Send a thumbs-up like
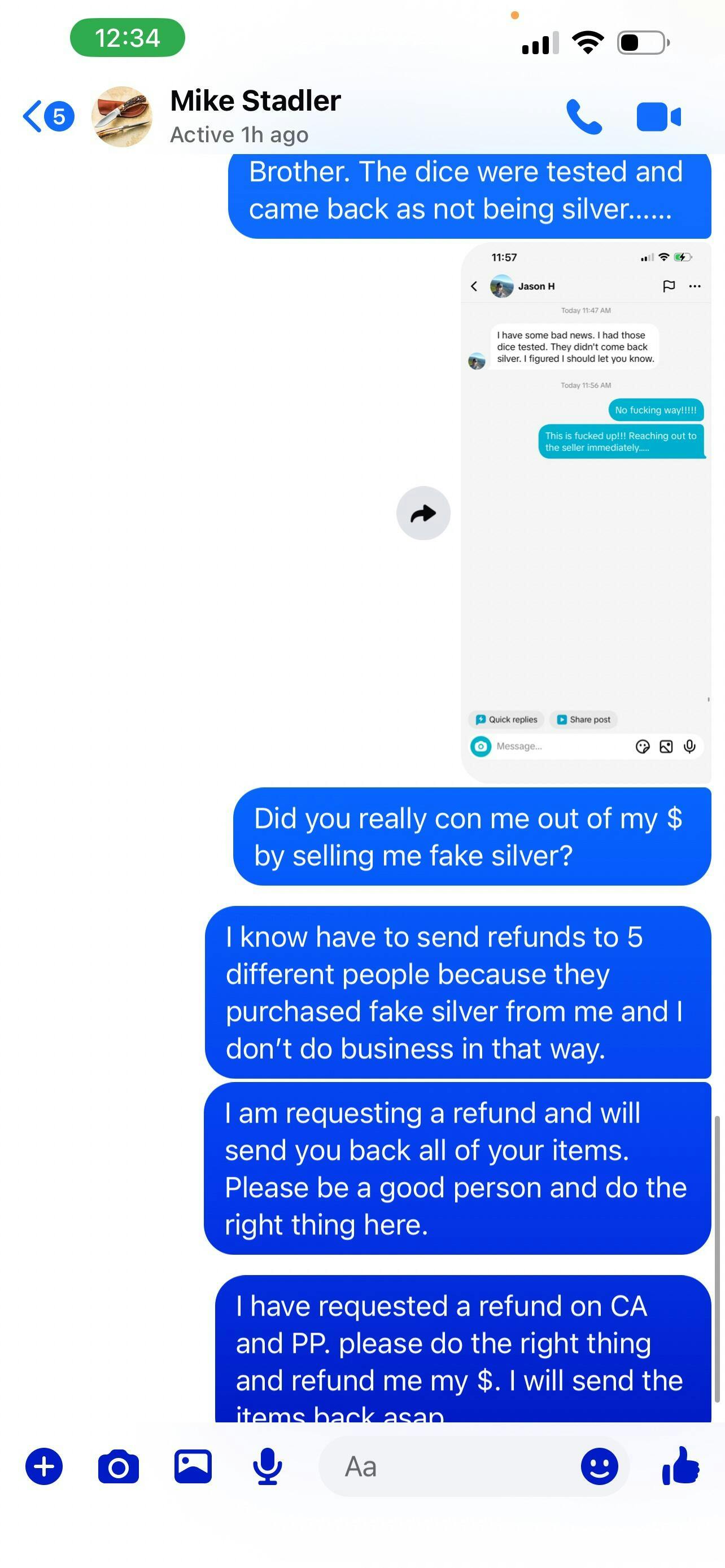The width and height of the screenshot is (725, 1568). (x=680, y=1465)
